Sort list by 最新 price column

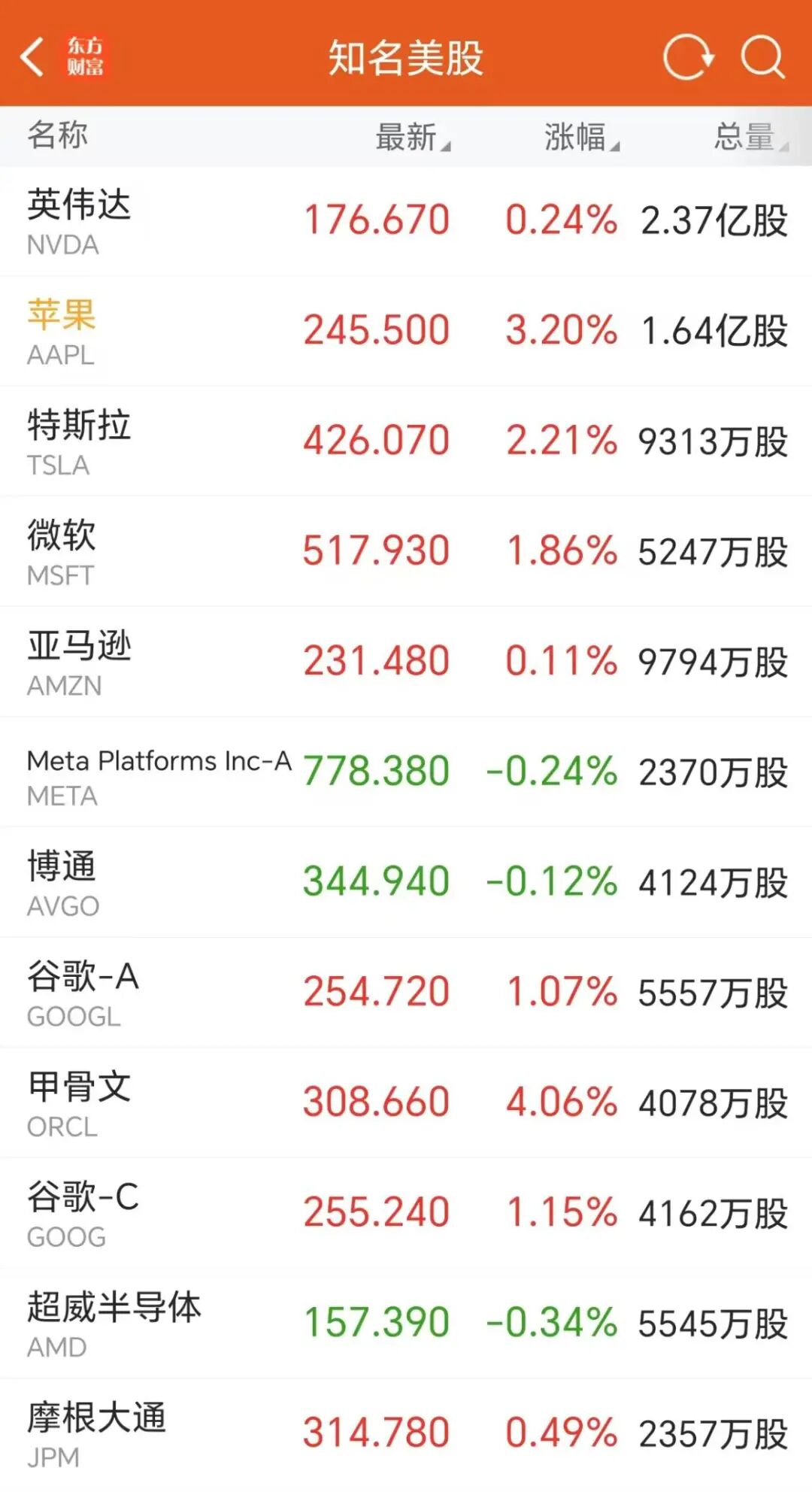tap(413, 137)
